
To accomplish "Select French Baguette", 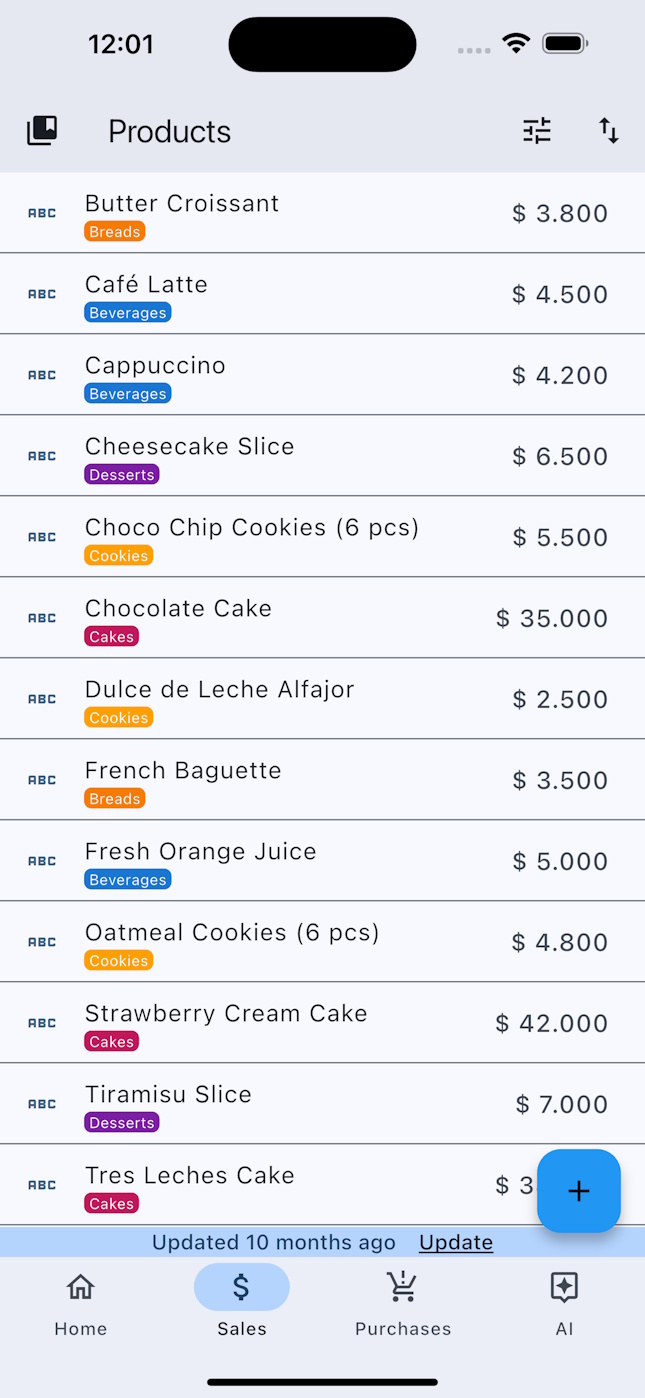I will coord(300,780).
